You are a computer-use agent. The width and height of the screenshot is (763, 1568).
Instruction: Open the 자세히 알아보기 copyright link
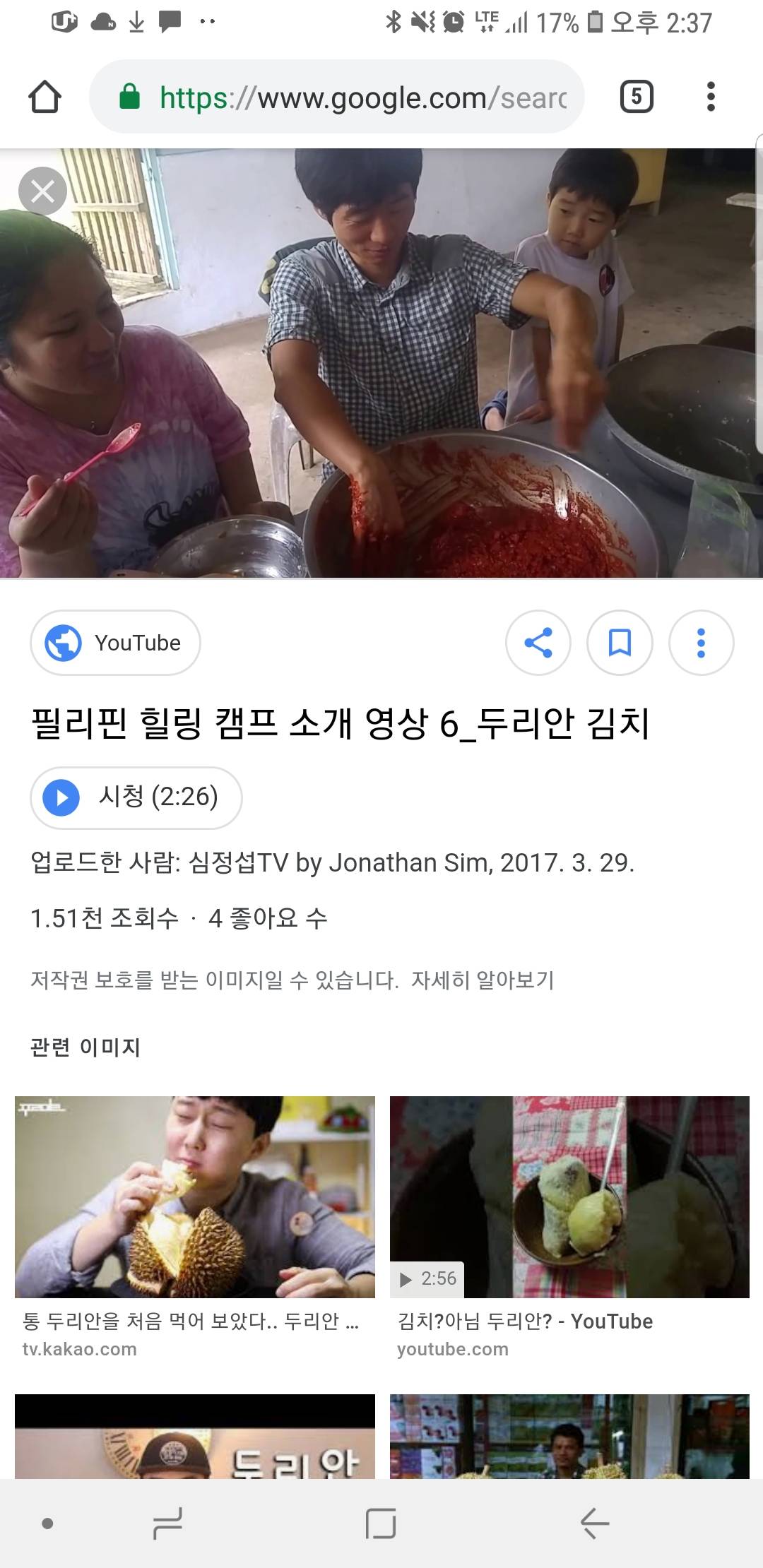pos(483,980)
